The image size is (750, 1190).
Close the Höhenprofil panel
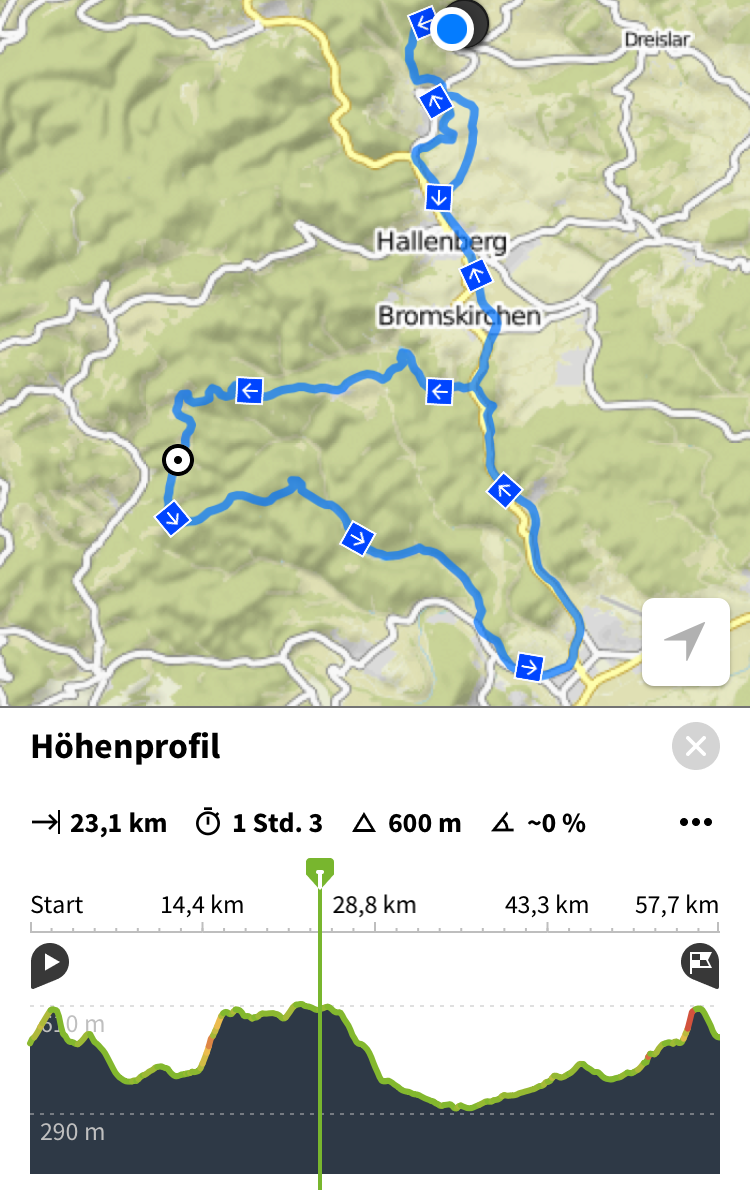696,746
